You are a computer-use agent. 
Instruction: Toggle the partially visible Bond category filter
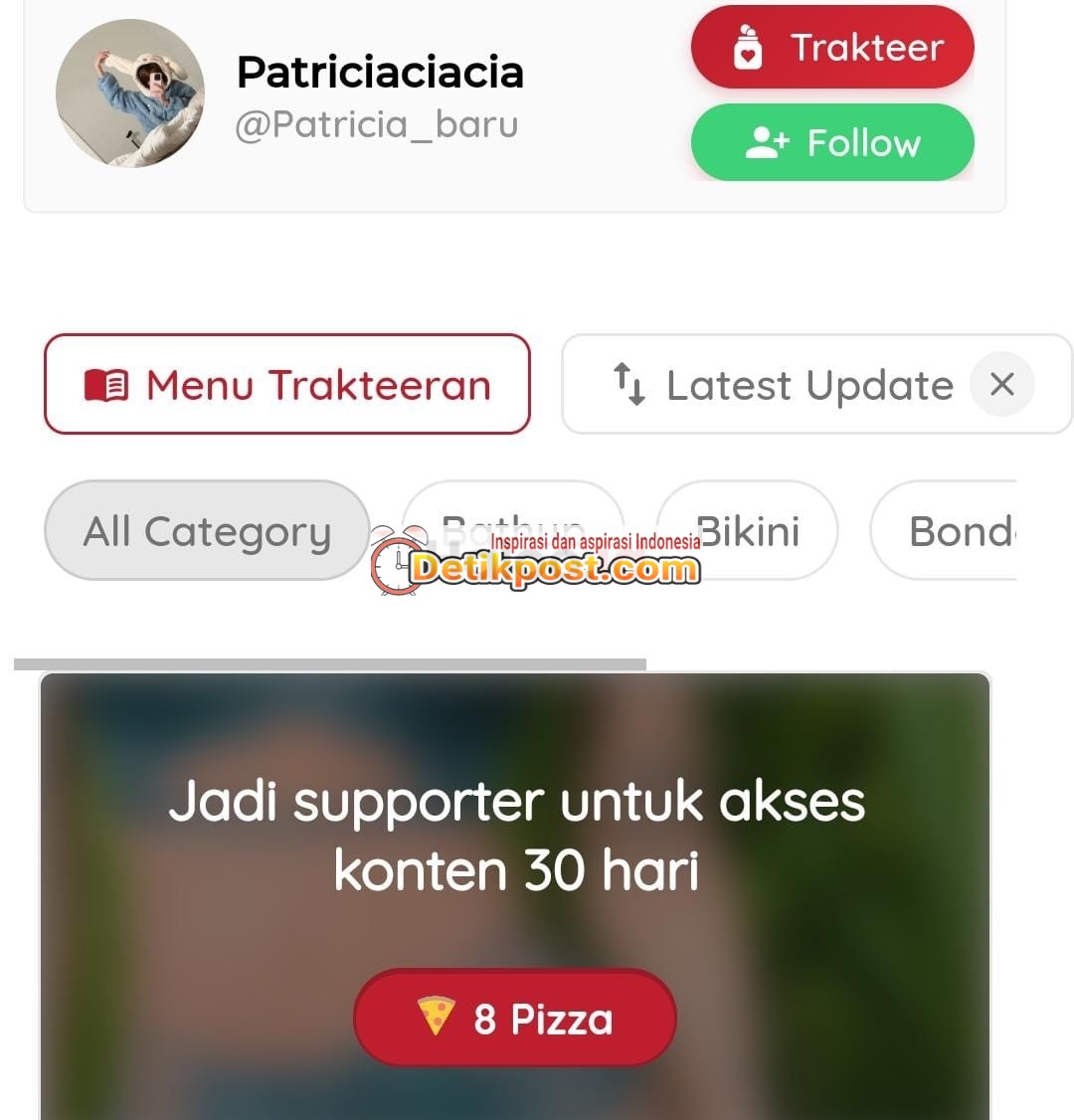click(x=963, y=530)
